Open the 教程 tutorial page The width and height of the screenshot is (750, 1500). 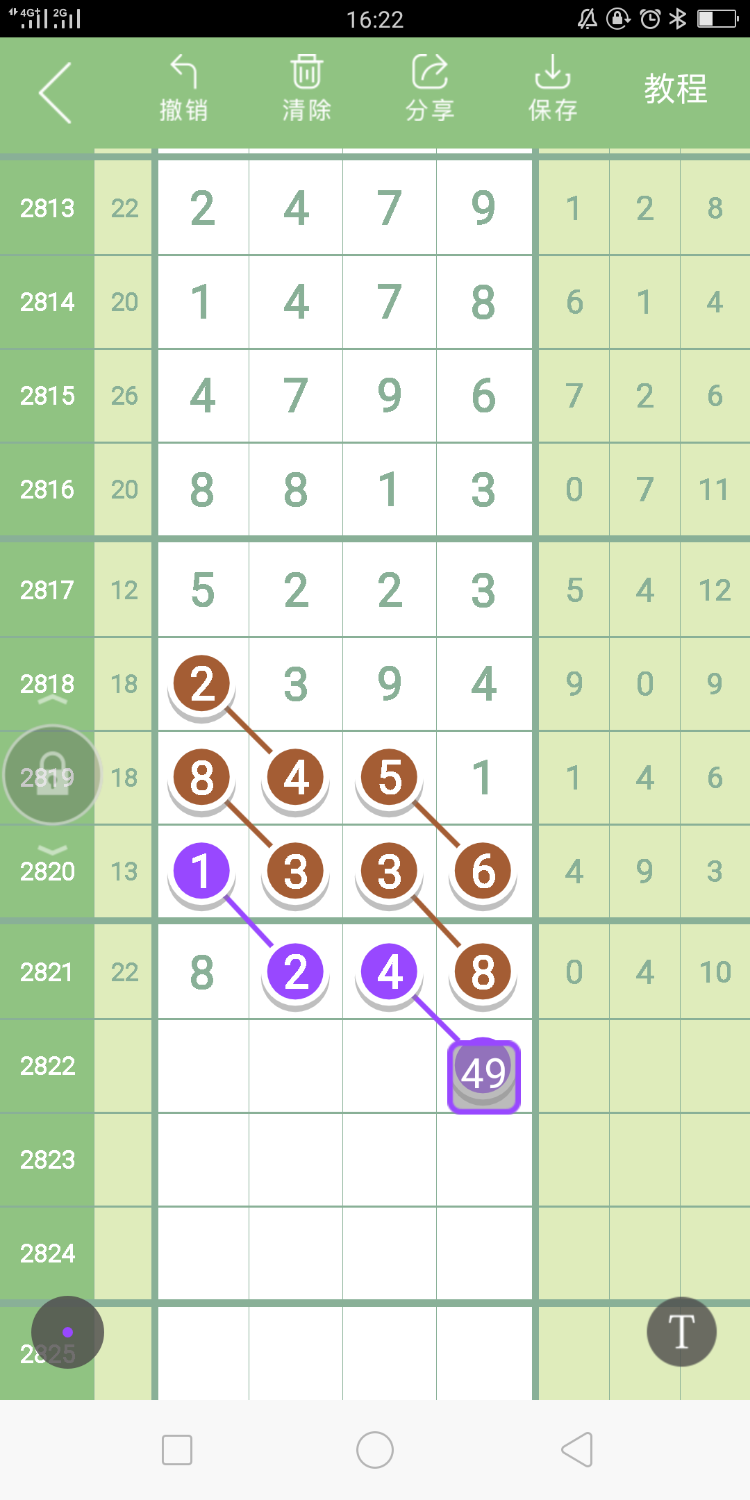pos(675,90)
